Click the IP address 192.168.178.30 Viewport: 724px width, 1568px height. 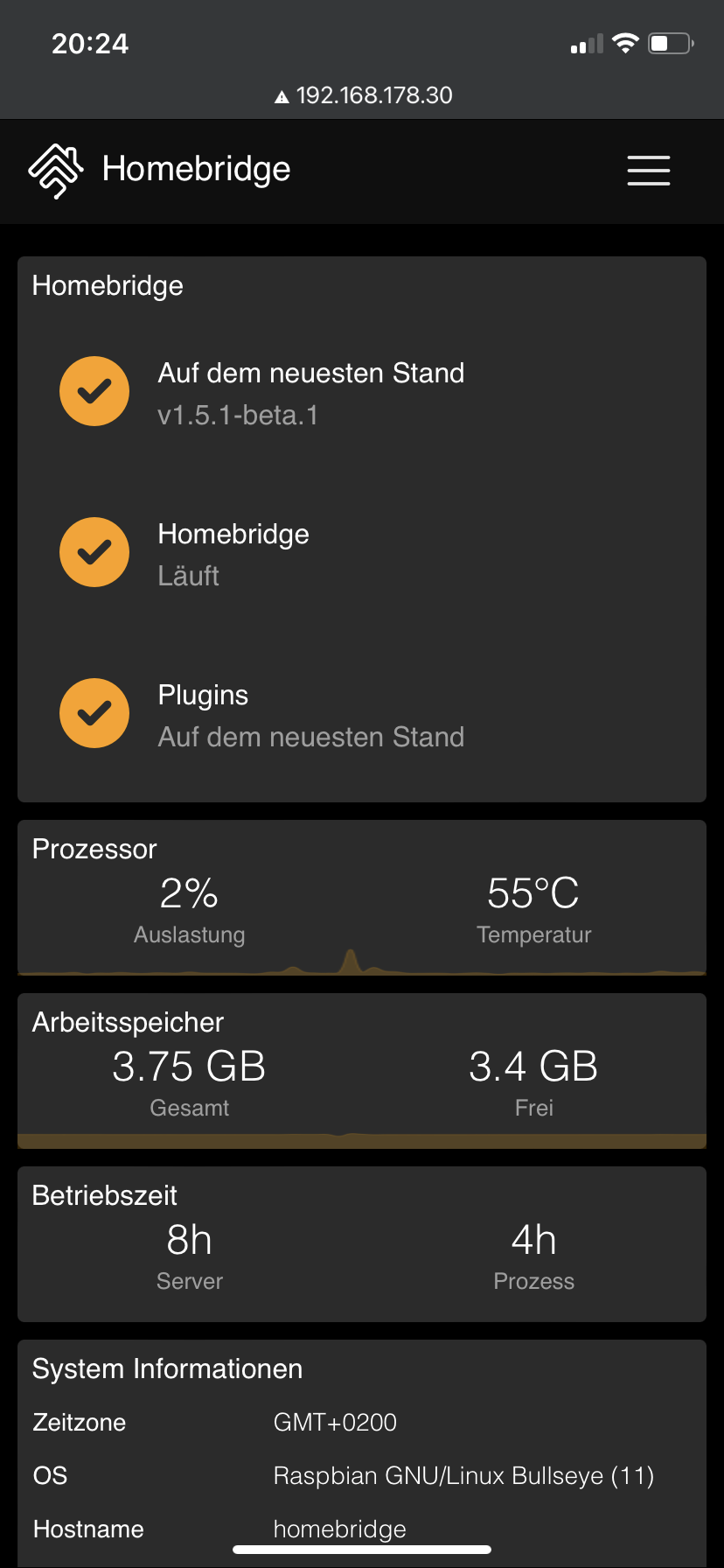(374, 95)
